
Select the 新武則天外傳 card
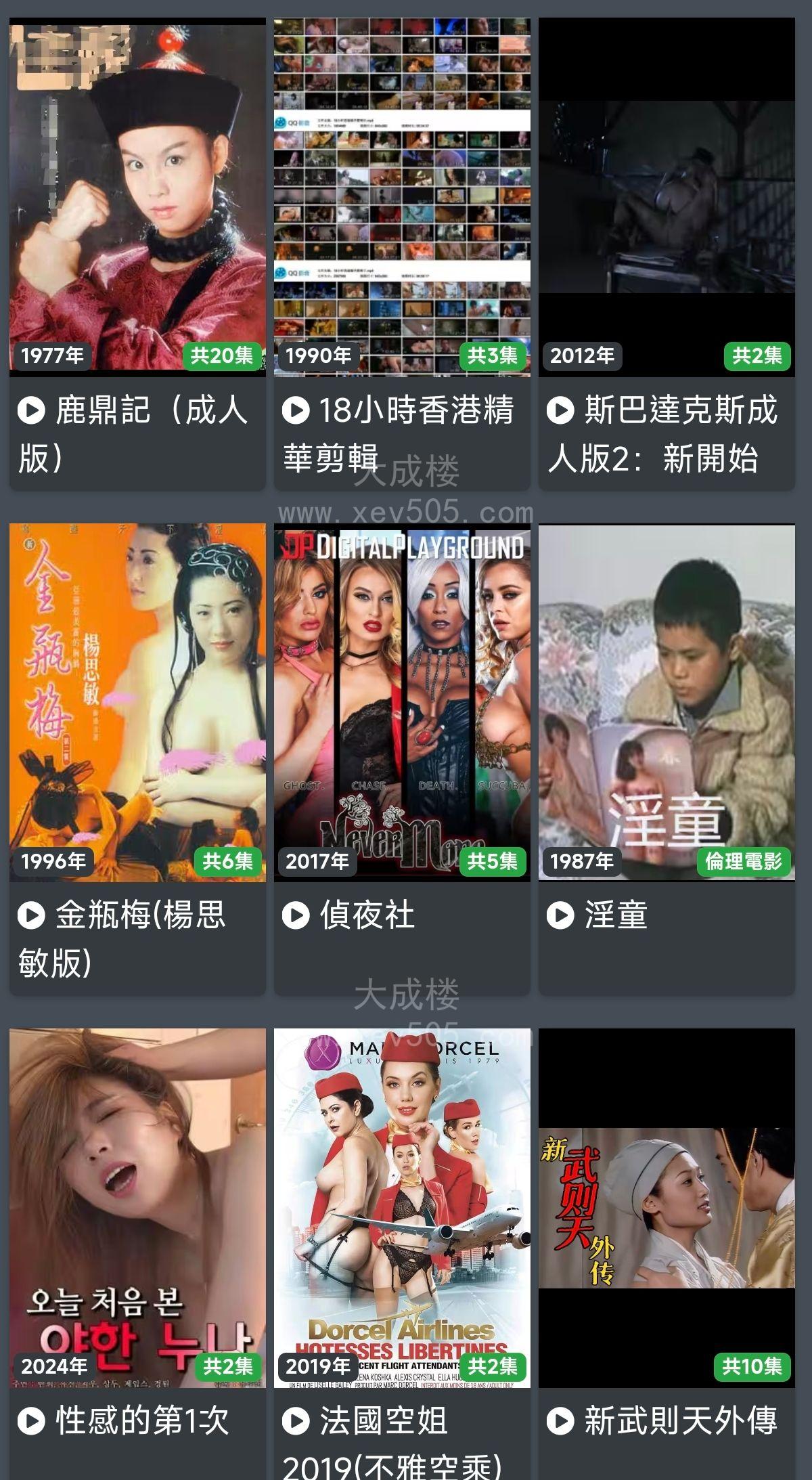(x=667, y=1208)
